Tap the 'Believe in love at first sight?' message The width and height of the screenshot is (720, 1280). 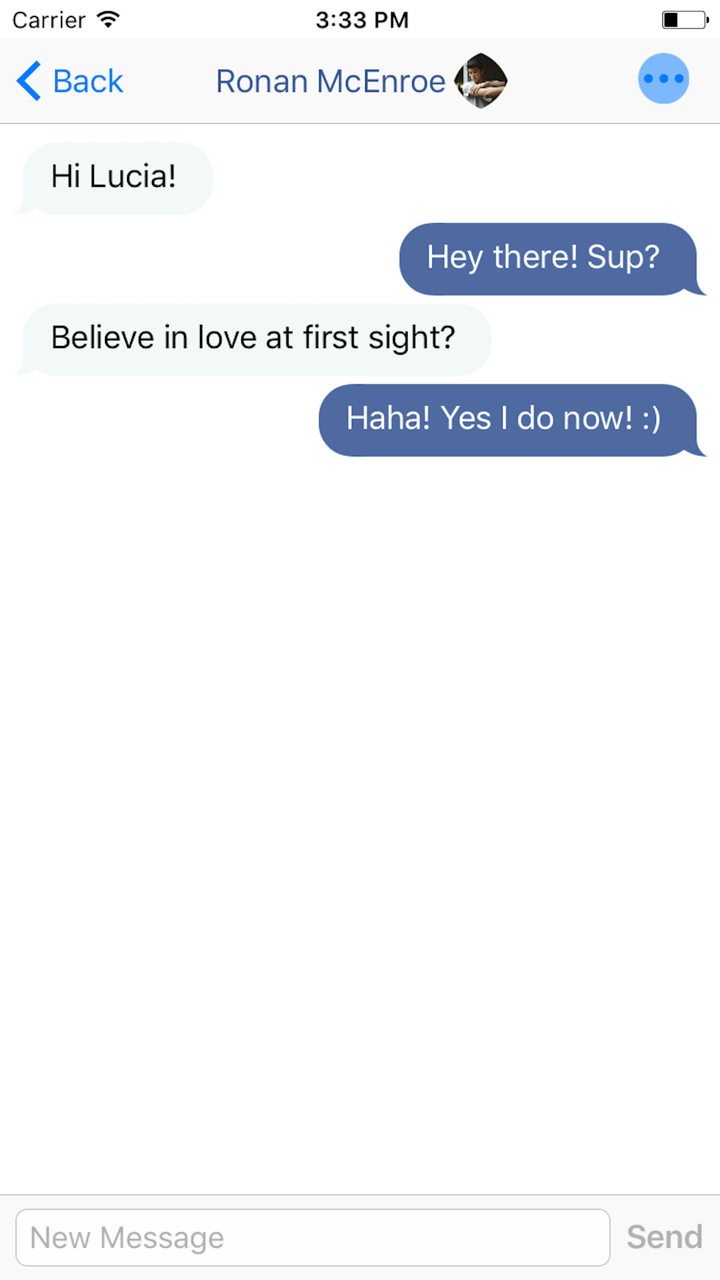pos(253,339)
